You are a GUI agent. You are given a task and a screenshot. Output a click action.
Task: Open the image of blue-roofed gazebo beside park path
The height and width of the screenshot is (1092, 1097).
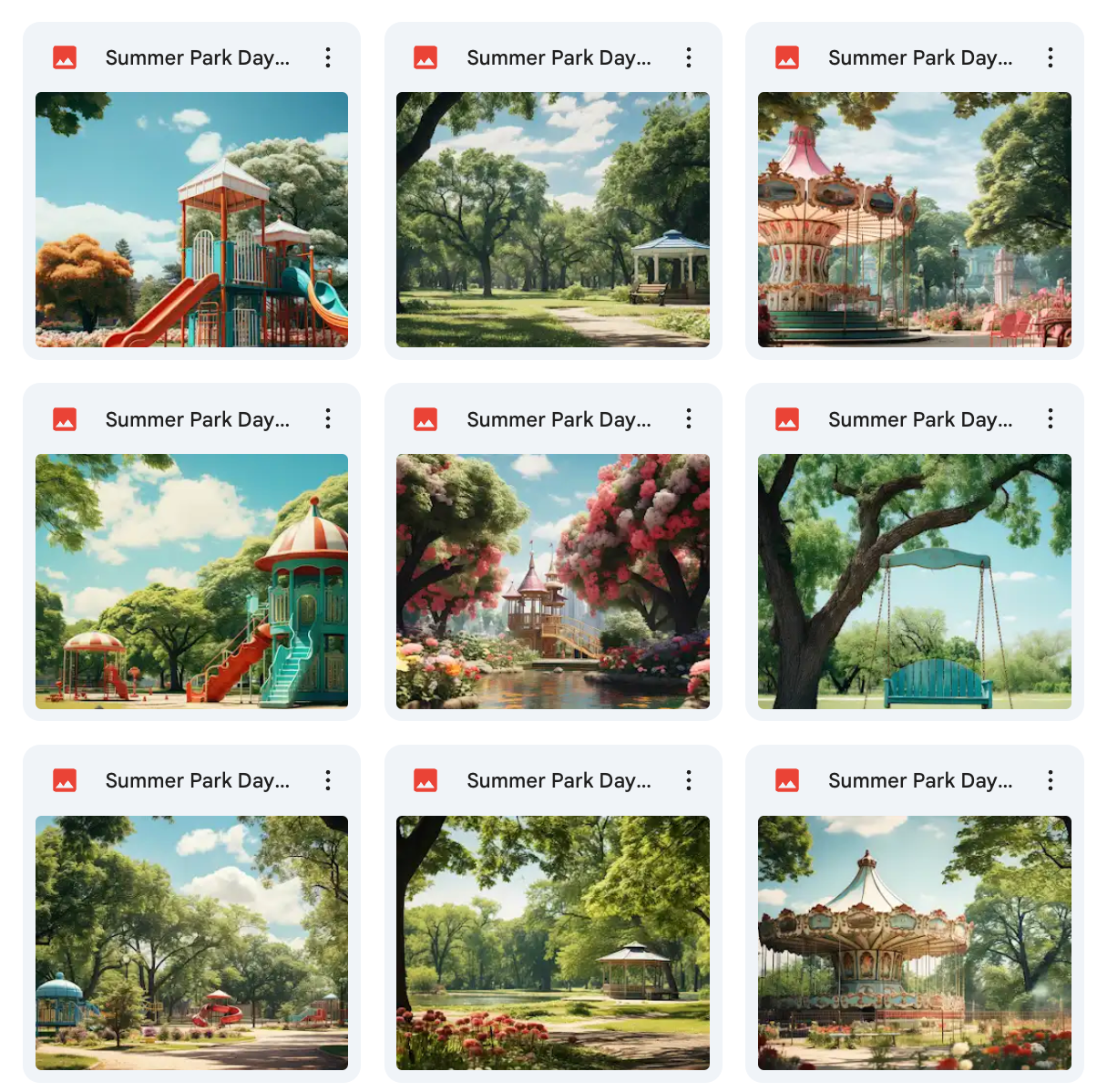tap(552, 219)
